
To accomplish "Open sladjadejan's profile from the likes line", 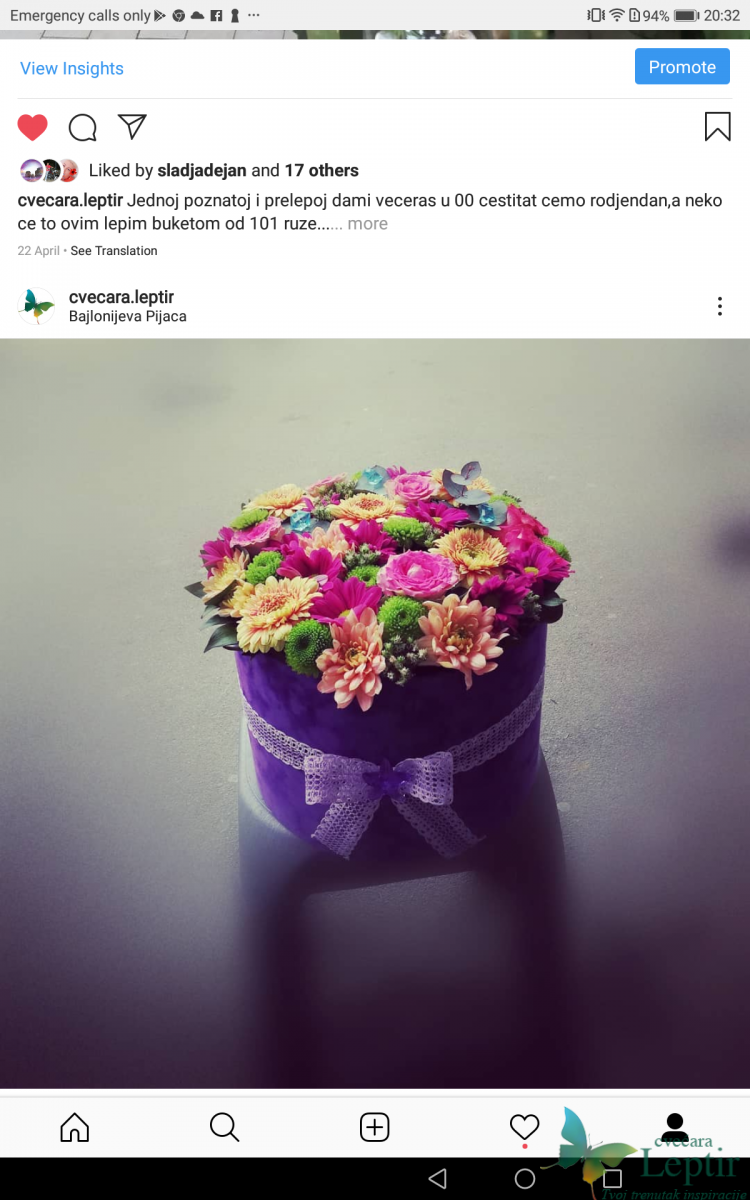I will pos(201,170).
